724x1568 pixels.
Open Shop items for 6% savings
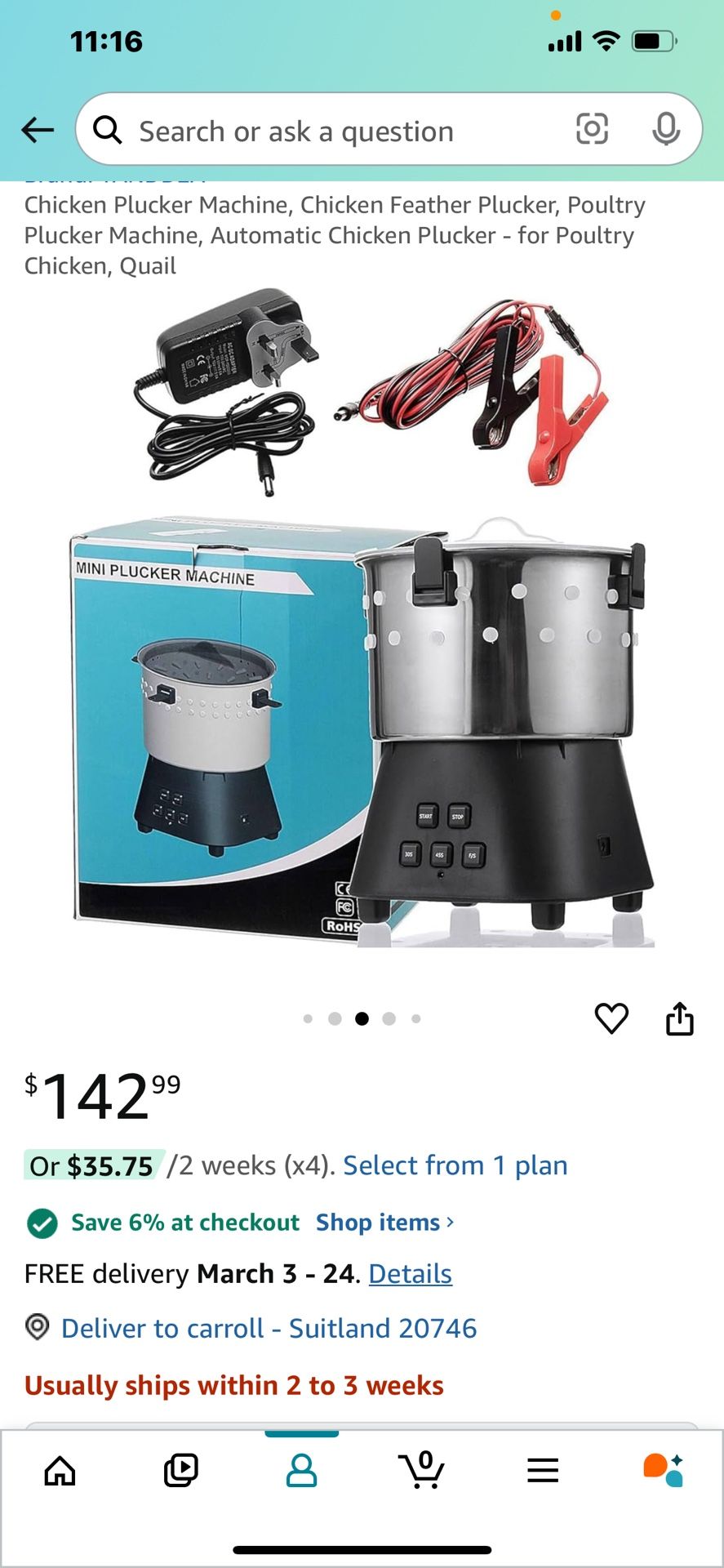(x=384, y=1223)
